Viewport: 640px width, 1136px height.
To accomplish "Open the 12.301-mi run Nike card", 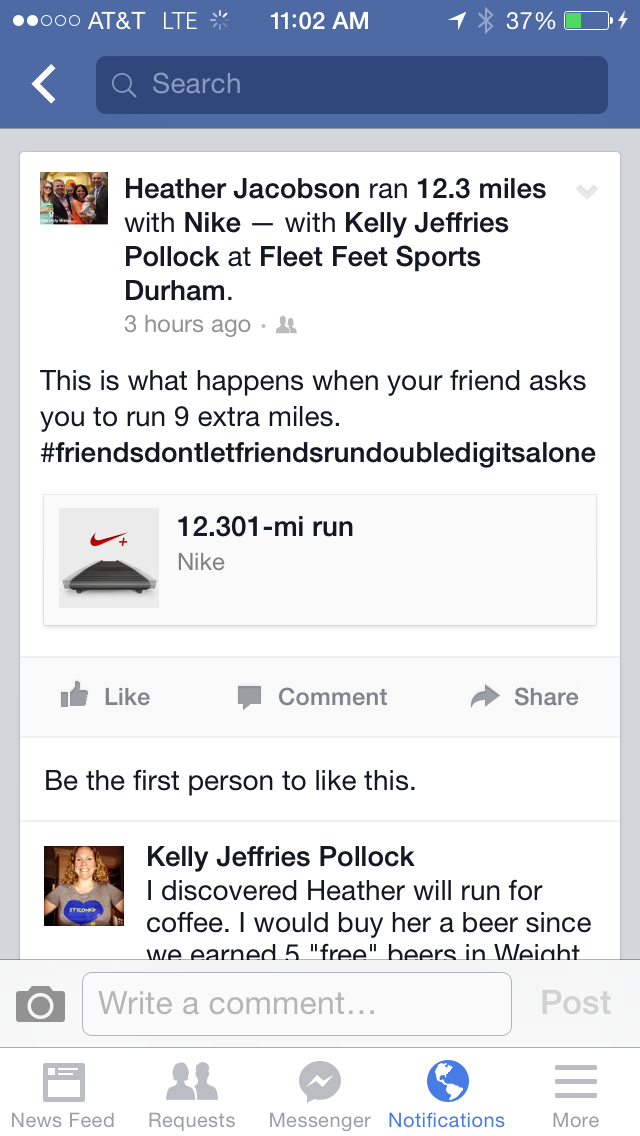I will (x=320, y=559).
